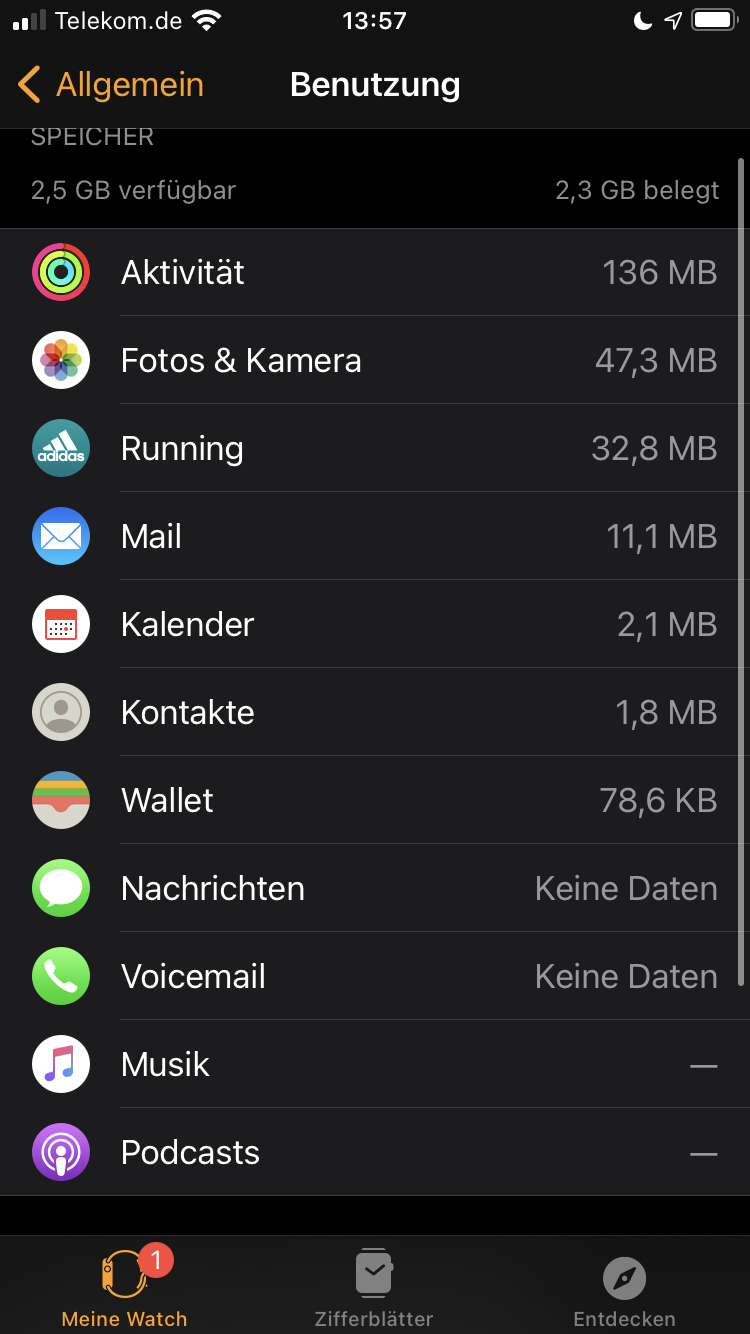The height and width of the screenshot is (1334, 750).
Task: Go back to Allgemein settings
Action: [x=110, y=85]
